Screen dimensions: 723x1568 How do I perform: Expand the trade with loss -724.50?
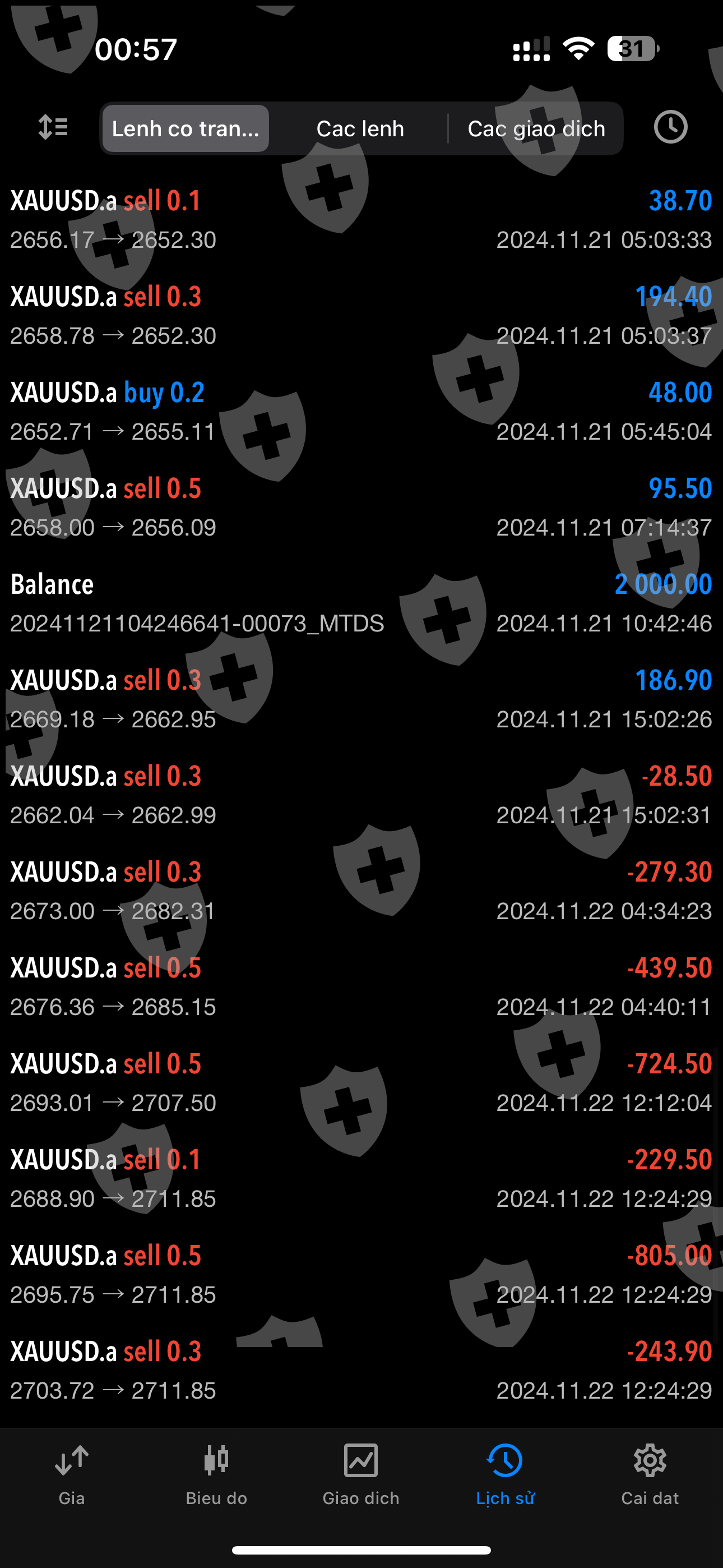coord(361,1082)
